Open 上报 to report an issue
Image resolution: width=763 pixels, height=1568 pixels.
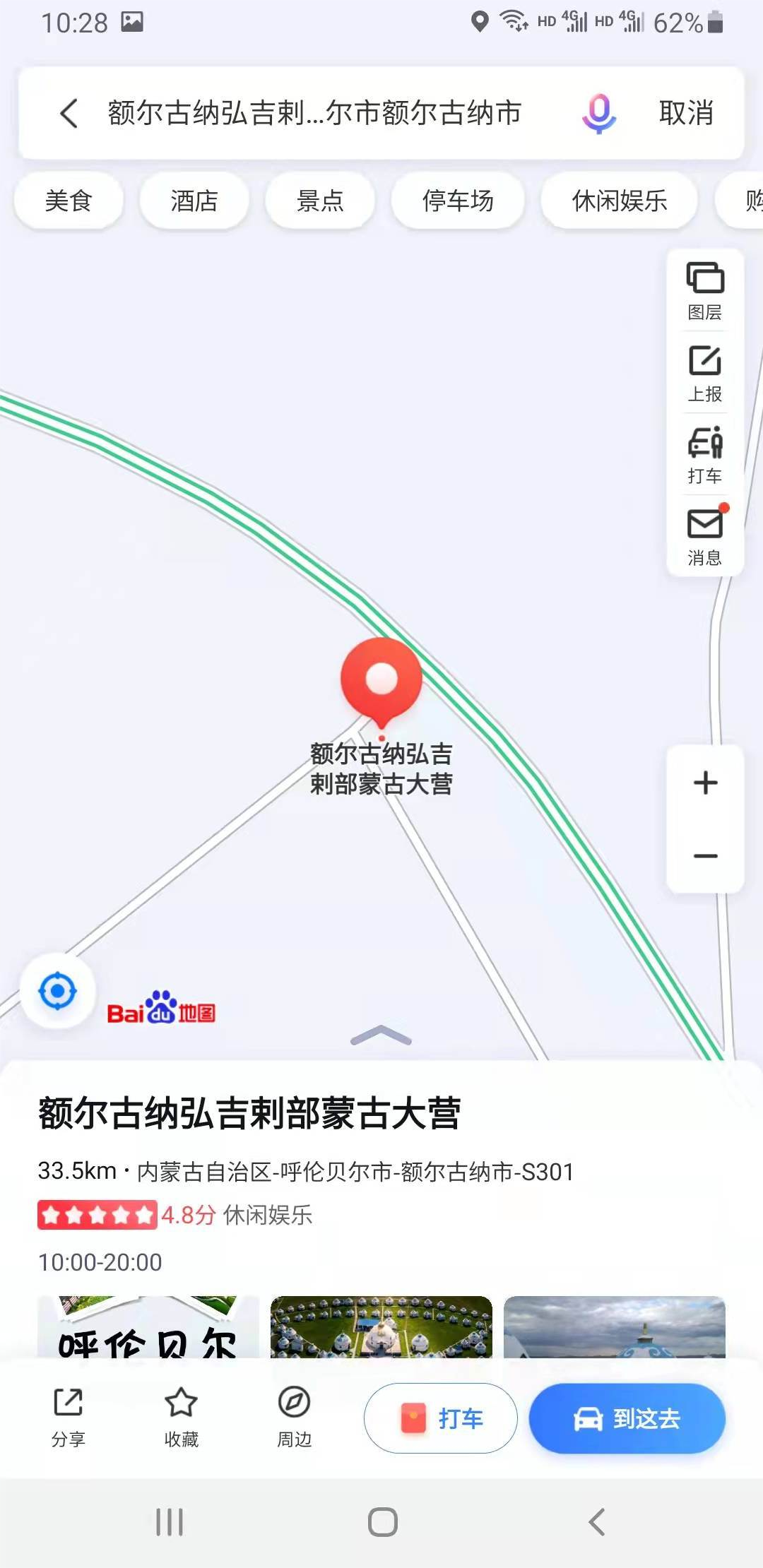[x=705, y=373]
